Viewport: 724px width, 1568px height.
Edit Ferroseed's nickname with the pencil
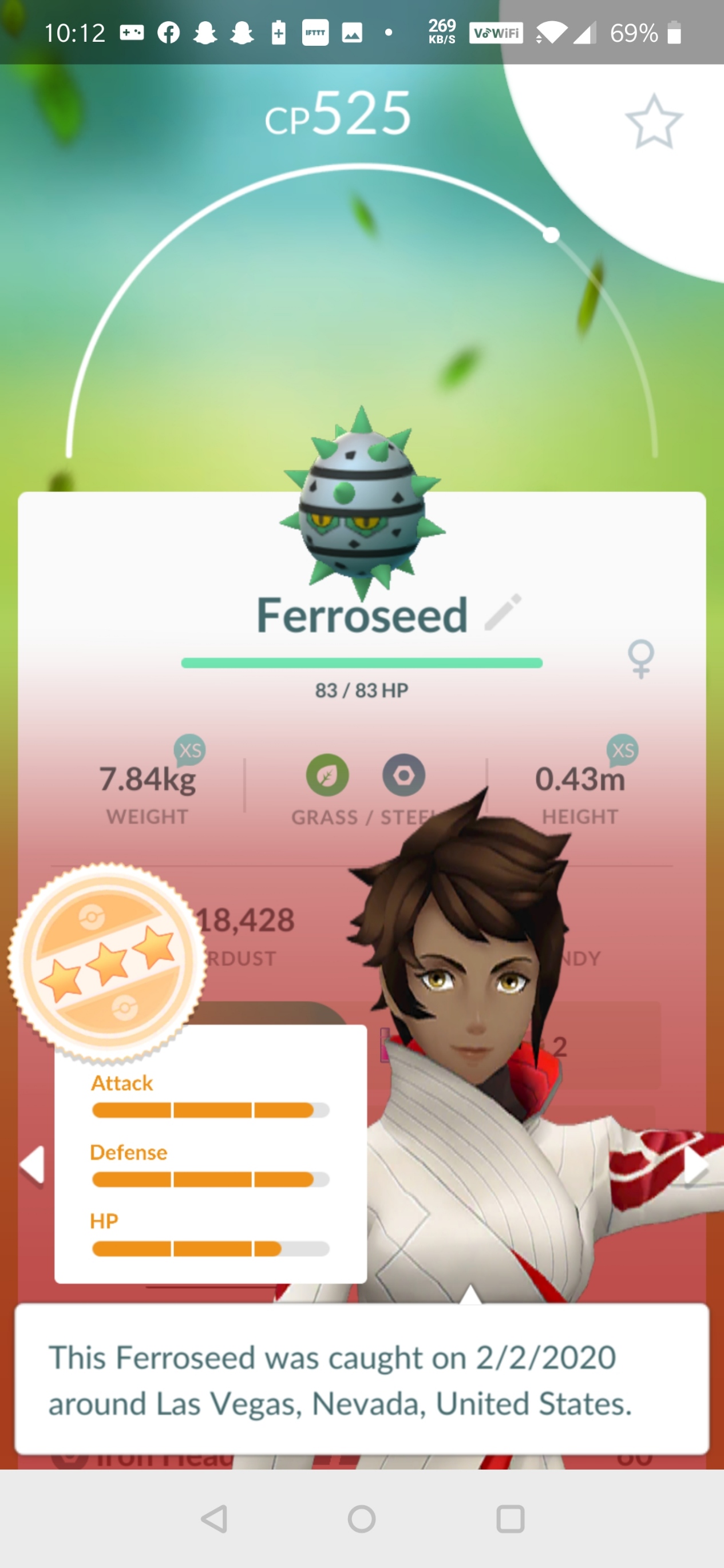point(503,612)
